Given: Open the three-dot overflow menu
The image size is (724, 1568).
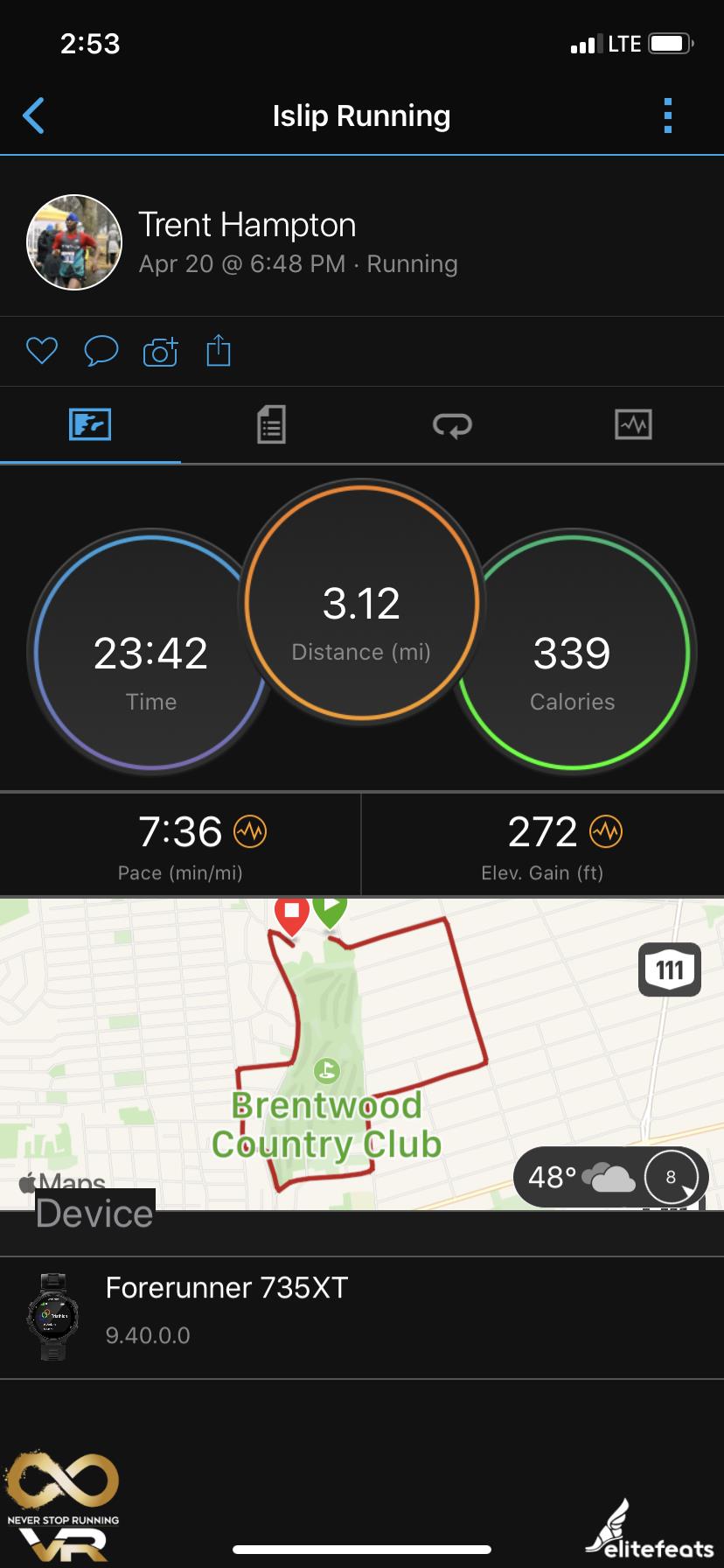Looking at the screenshot, I should [668, 115].
